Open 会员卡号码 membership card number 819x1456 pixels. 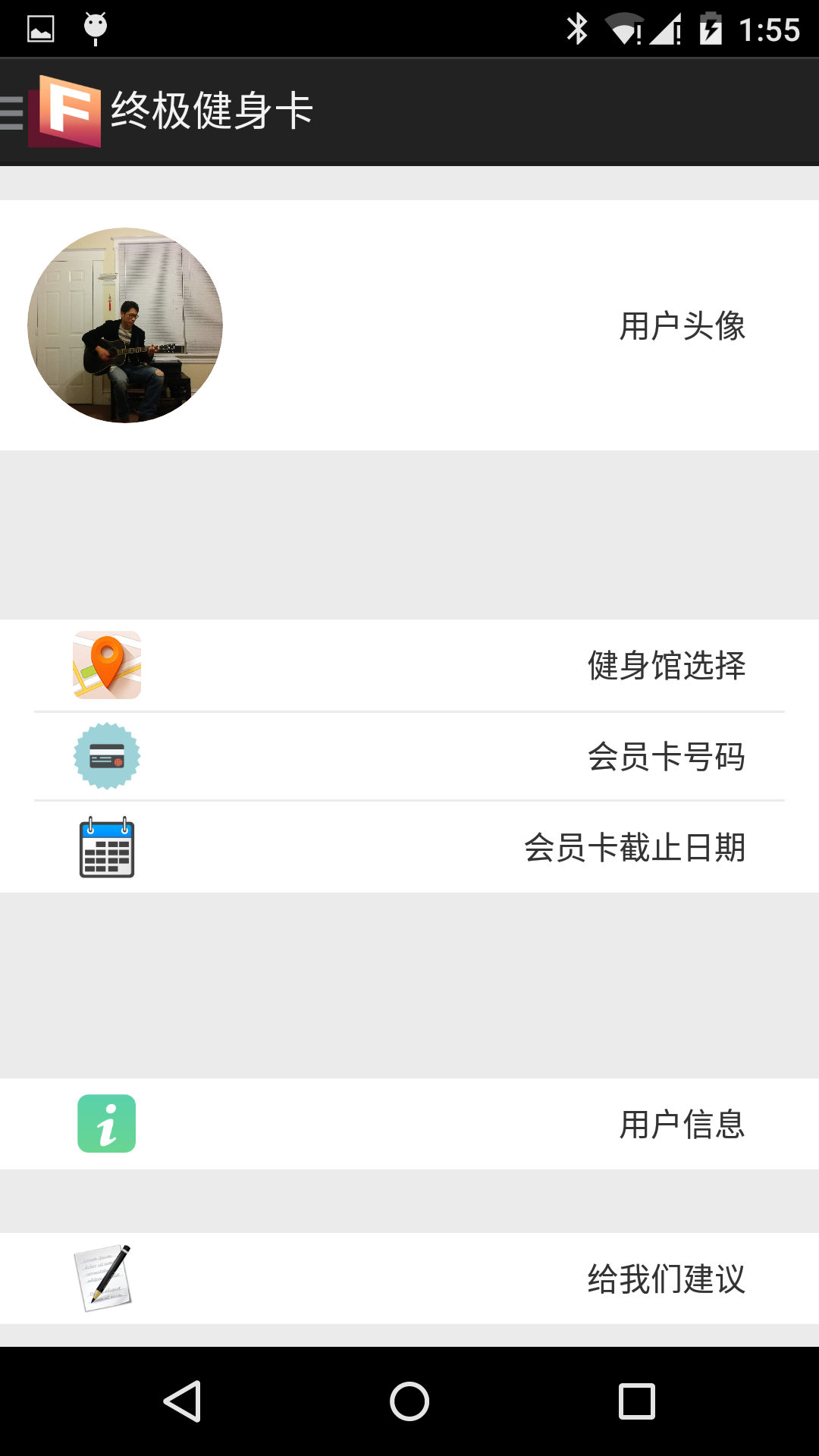(x=409, y=756)
